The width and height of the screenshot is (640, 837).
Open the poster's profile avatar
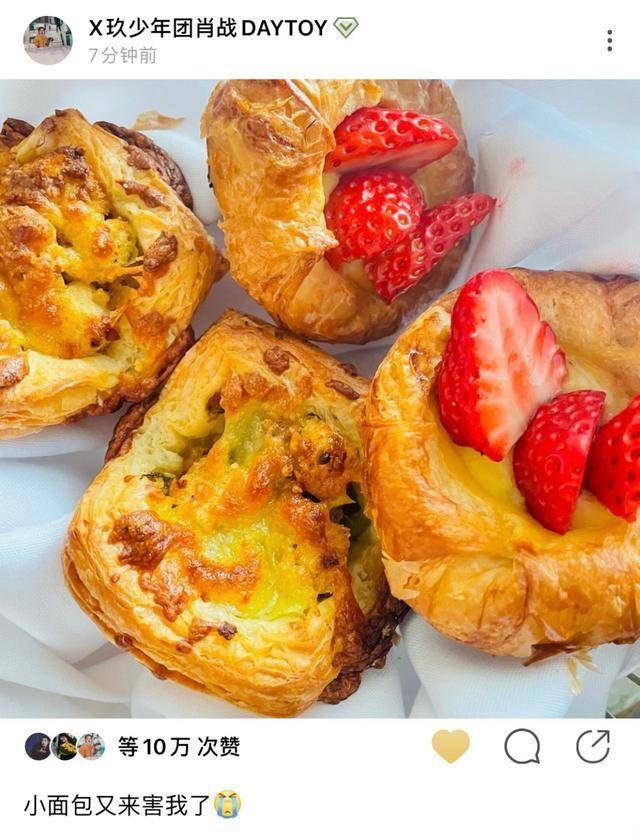(47, 40)
